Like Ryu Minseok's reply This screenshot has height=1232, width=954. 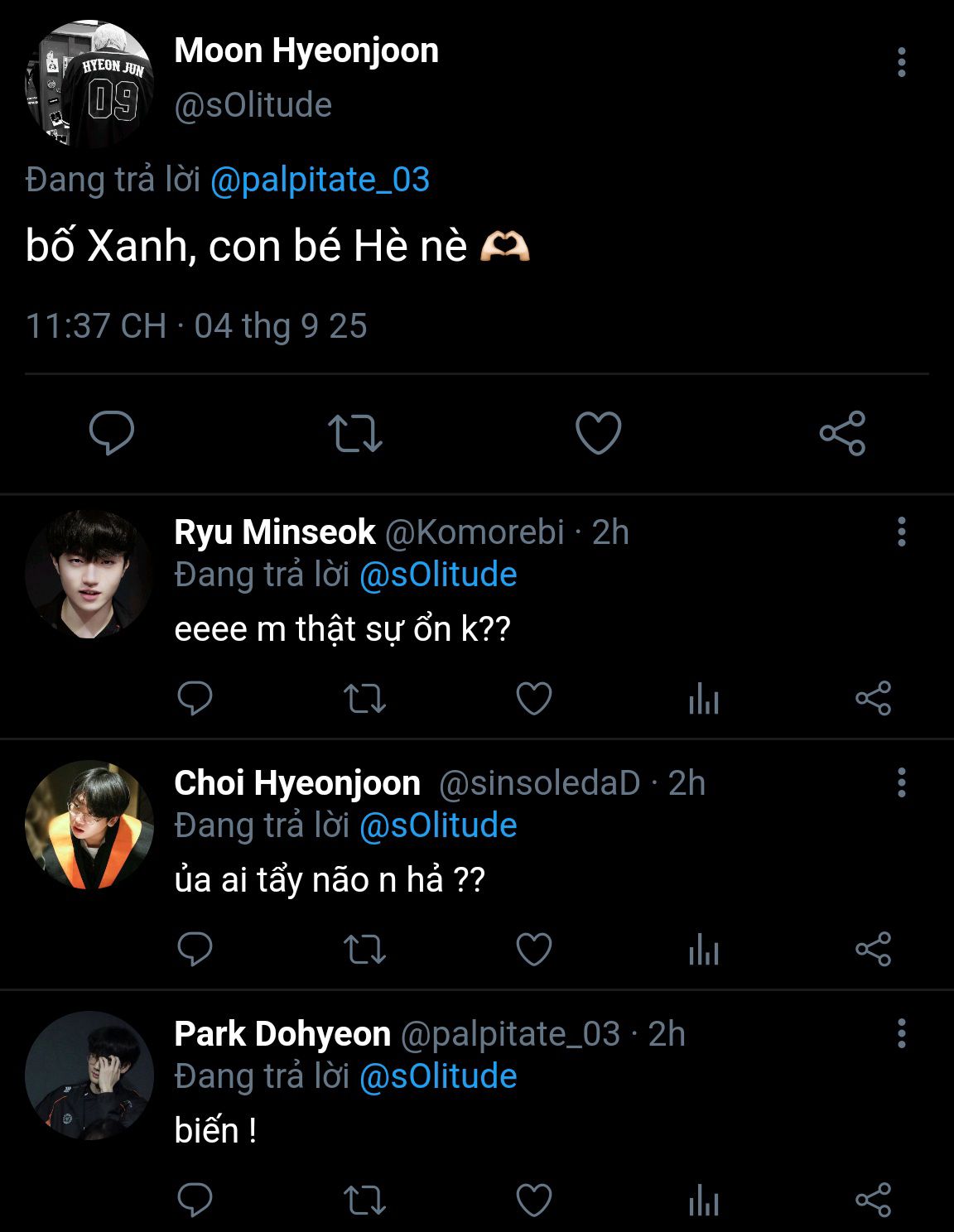pos(534,699)
